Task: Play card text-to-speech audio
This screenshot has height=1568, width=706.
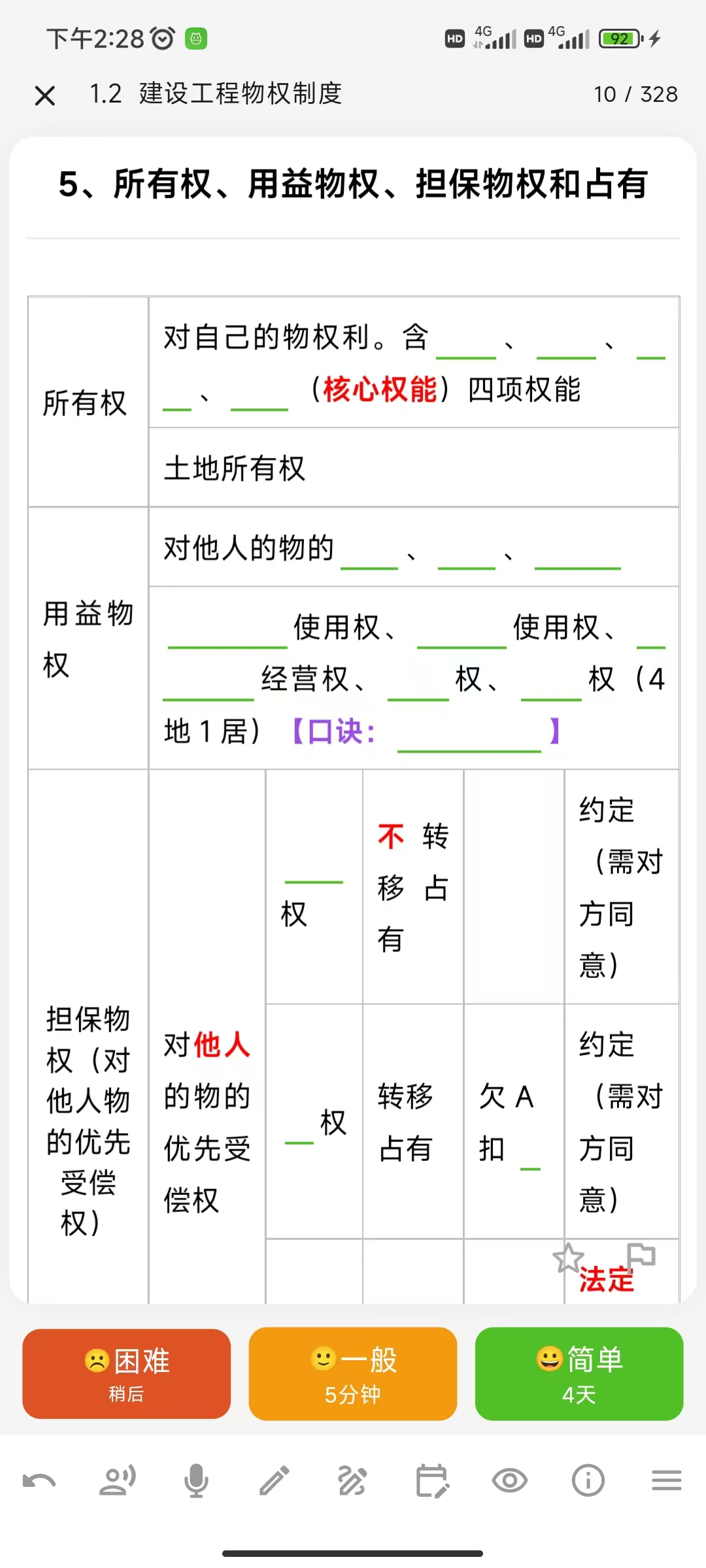Action: [118, 1480]
